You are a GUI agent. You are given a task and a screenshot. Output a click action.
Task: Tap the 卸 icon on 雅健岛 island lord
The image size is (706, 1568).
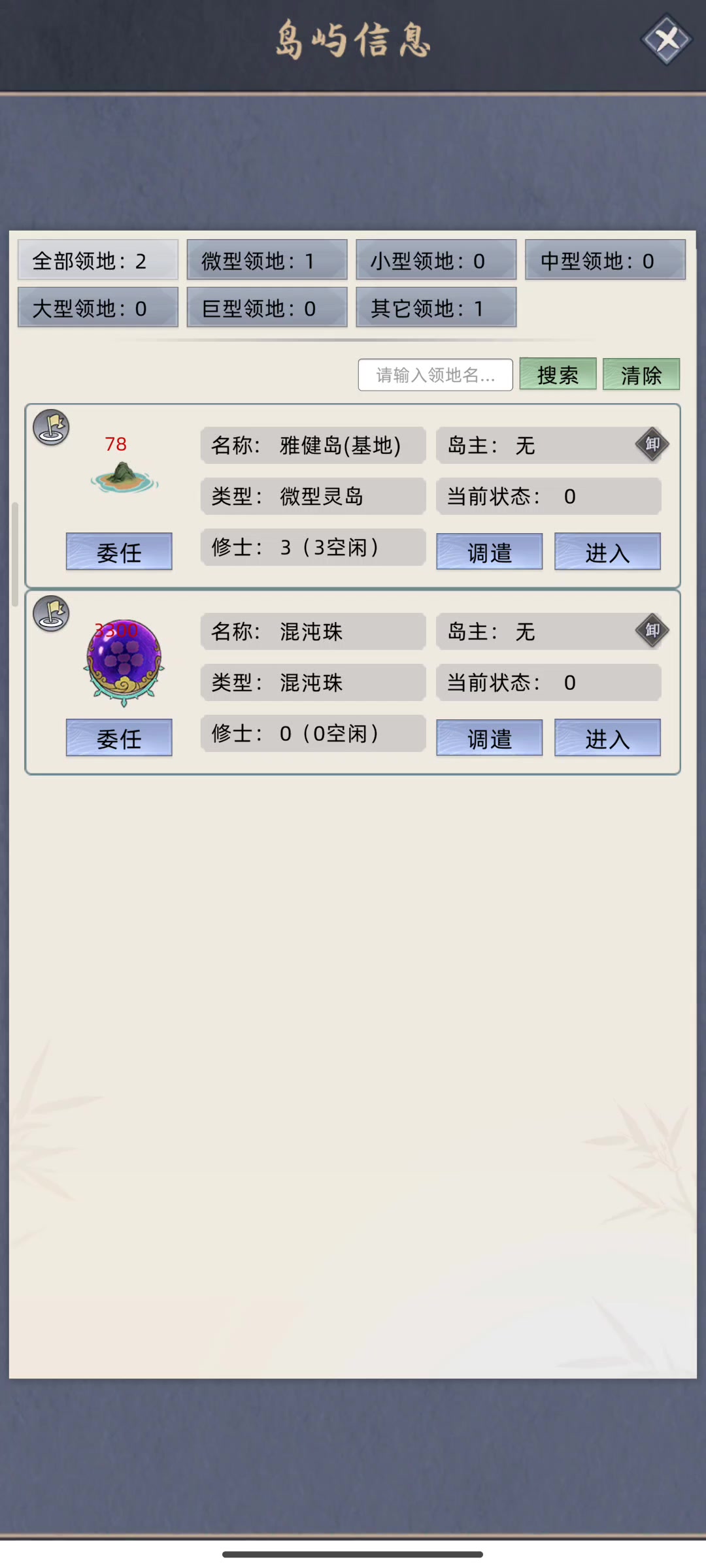[x=652, y=444]
